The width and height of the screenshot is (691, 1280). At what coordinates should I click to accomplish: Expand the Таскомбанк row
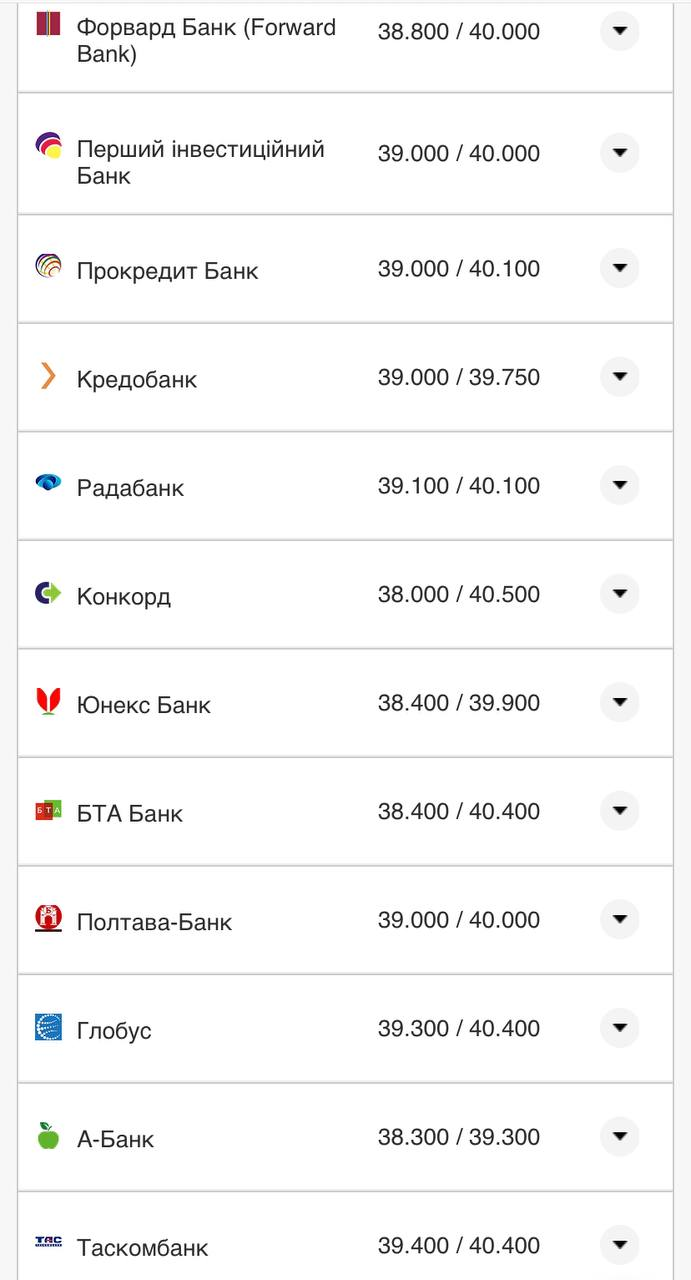point(619,1245)
